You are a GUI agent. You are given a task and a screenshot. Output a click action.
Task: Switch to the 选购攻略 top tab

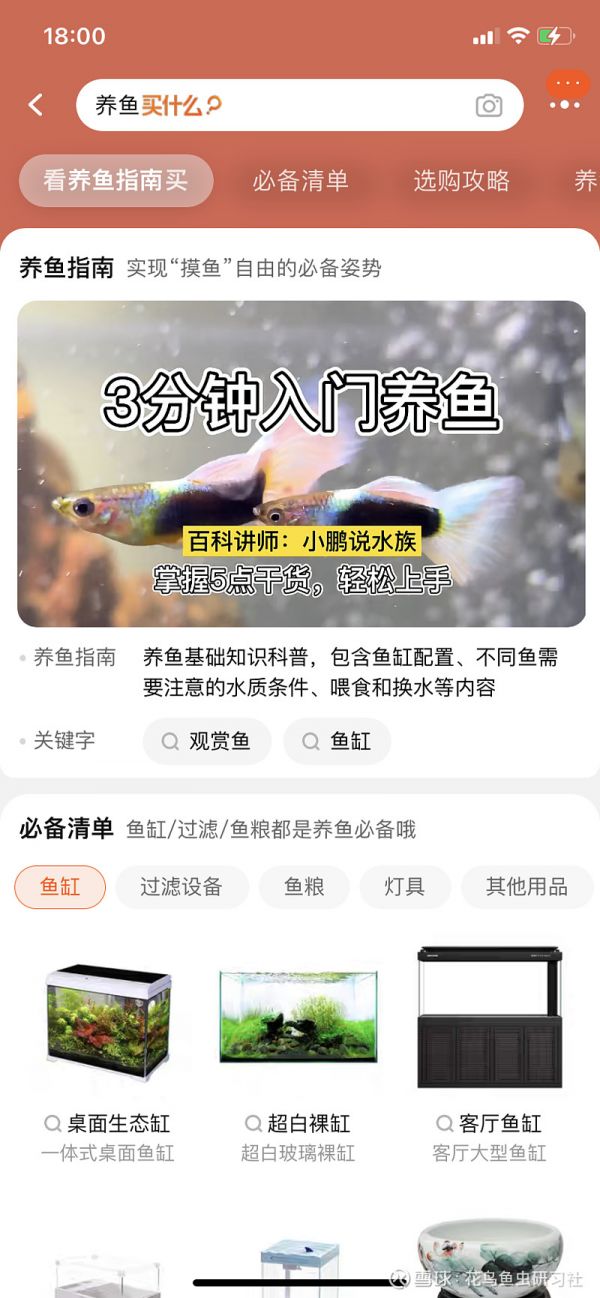[x=461, y=181]
